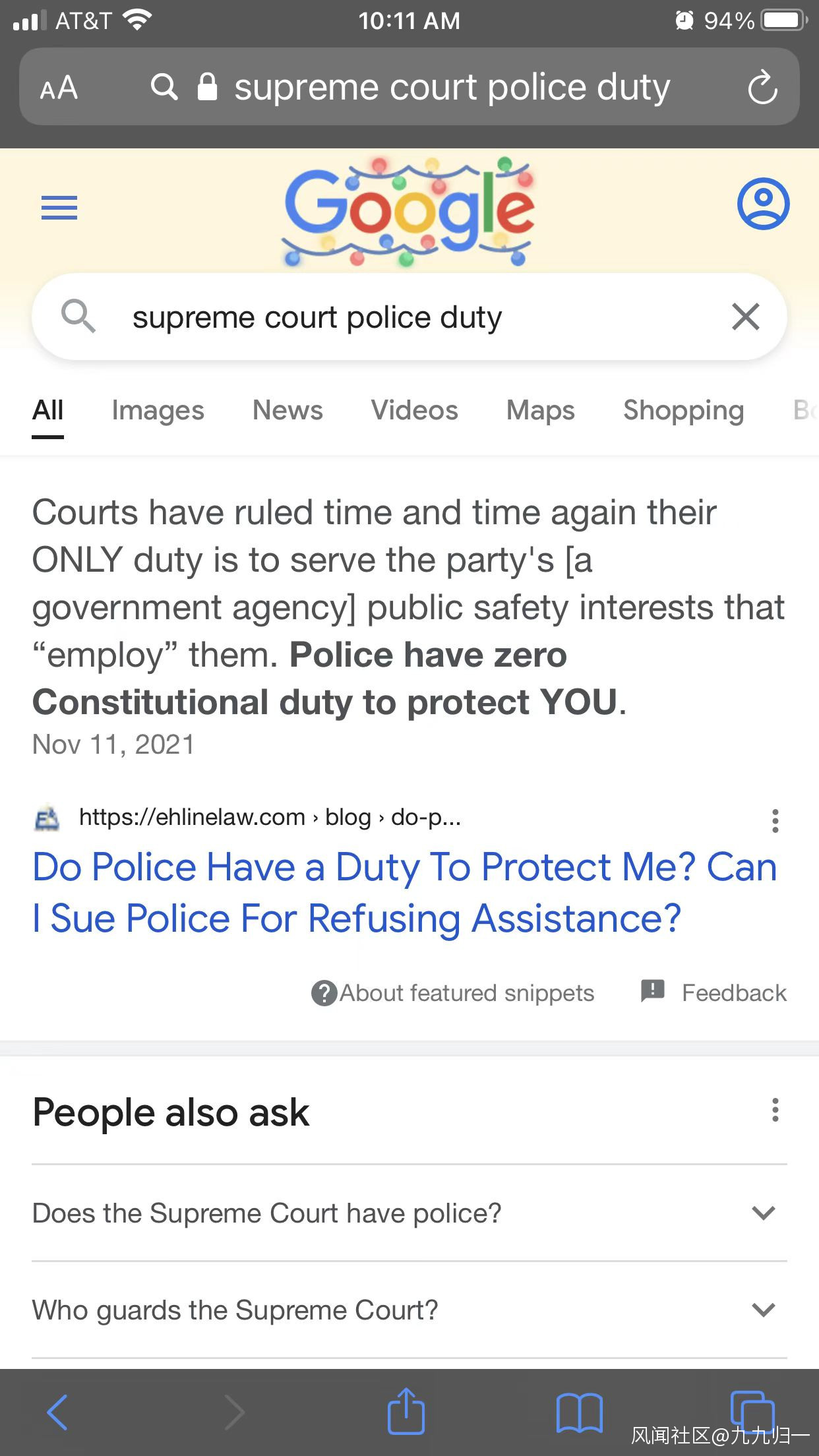Send feedback on the featured snippet

click(715, 992)
